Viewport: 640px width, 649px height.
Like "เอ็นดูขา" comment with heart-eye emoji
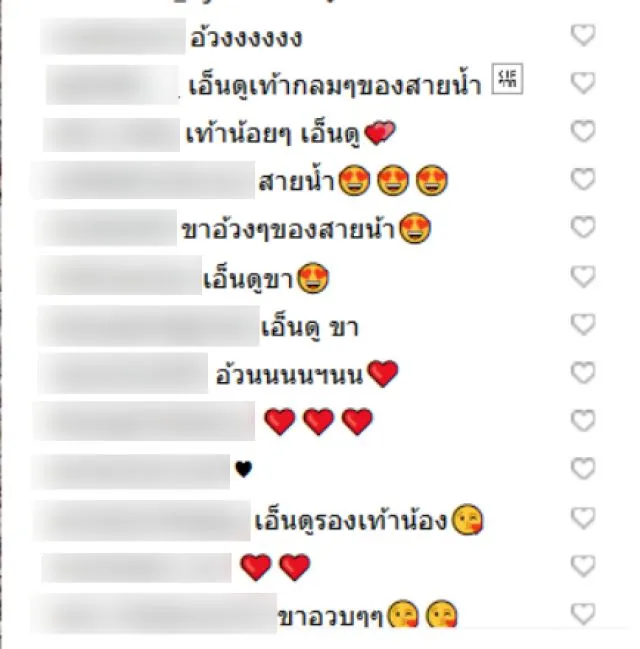(x=582, y=276)
